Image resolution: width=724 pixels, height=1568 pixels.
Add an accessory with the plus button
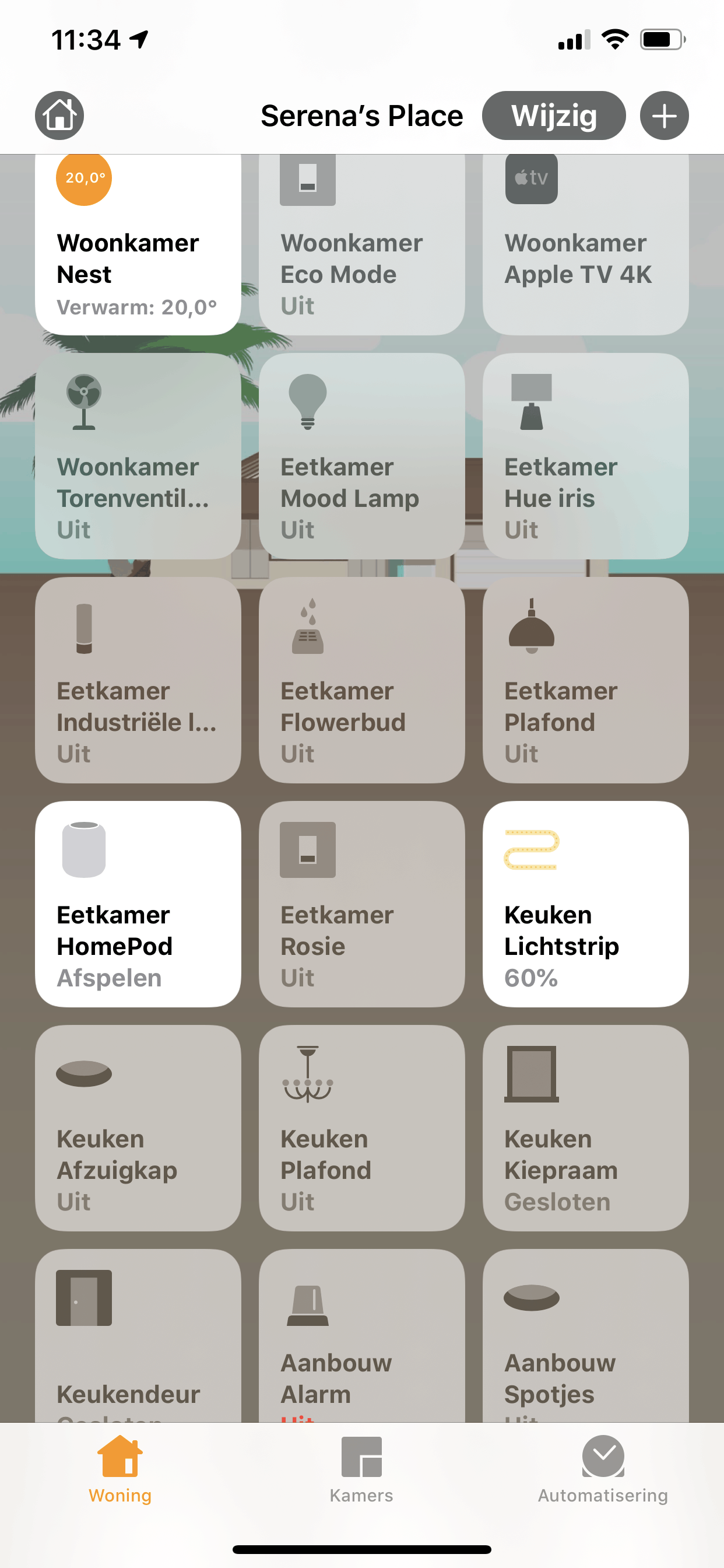point(665,115)
